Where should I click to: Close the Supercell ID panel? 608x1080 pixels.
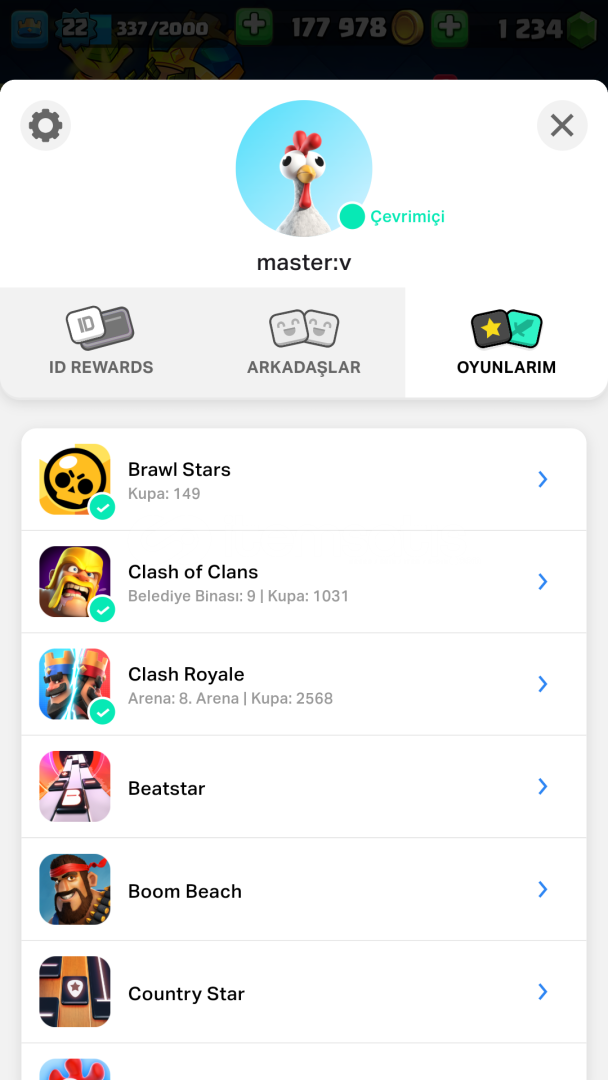click(x=562, y=125)
